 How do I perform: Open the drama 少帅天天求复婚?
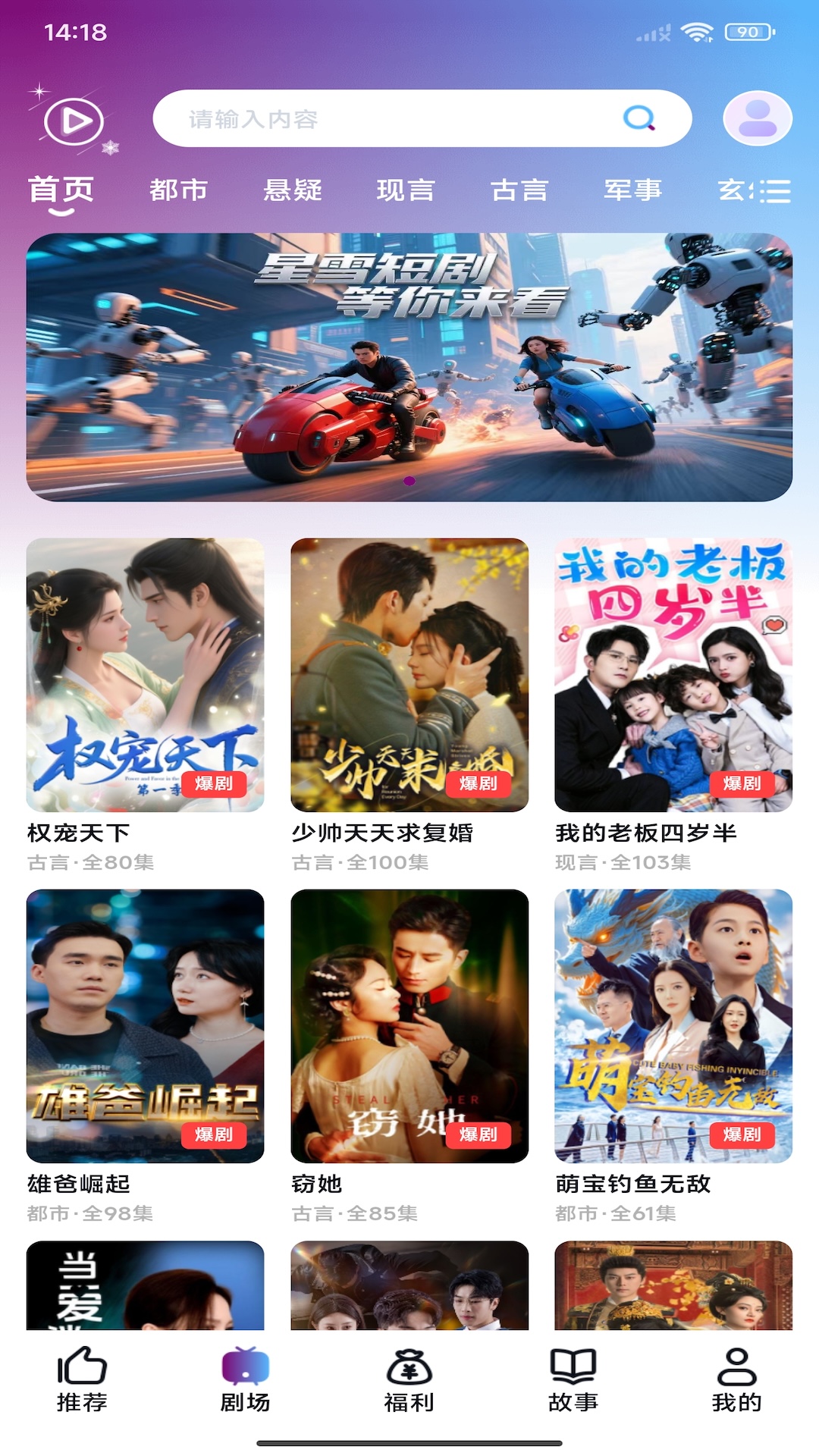(409, 674)
